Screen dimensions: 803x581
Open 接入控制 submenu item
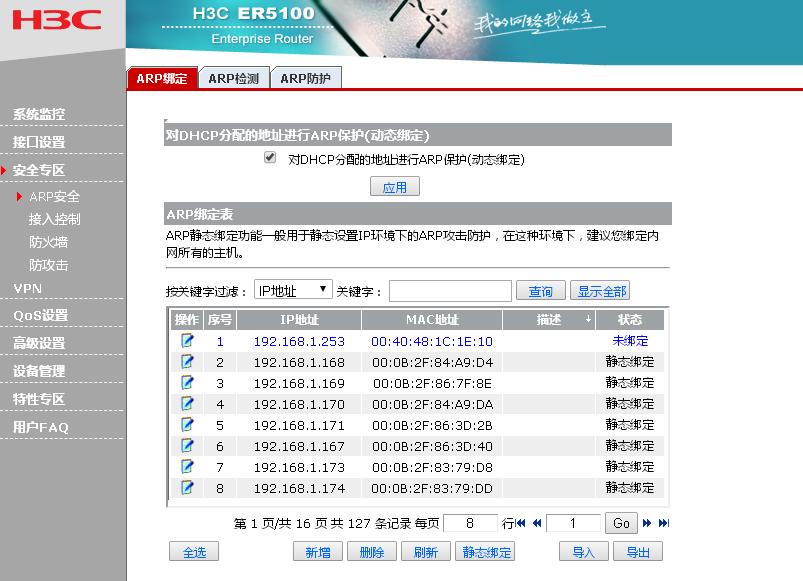pyautogui.click(x=54, y=219)
